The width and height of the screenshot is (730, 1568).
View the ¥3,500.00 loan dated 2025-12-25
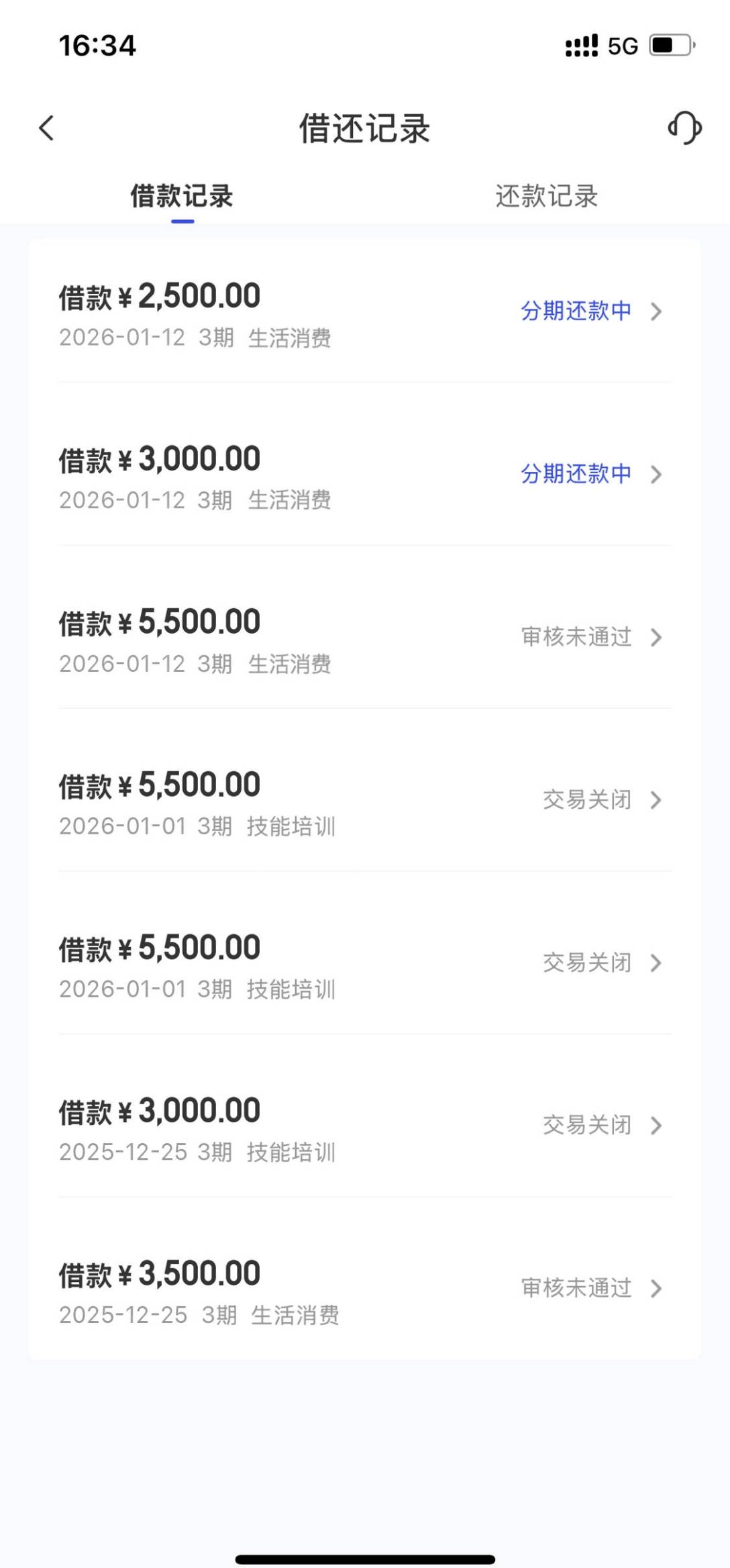point(364,1290)
